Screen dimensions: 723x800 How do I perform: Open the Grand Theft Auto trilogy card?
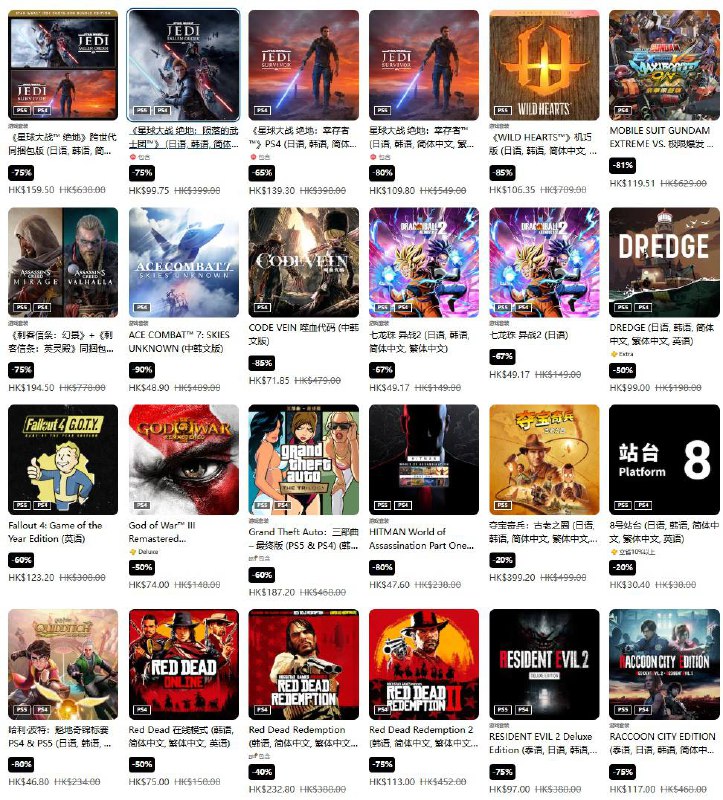tap(303, 459)
